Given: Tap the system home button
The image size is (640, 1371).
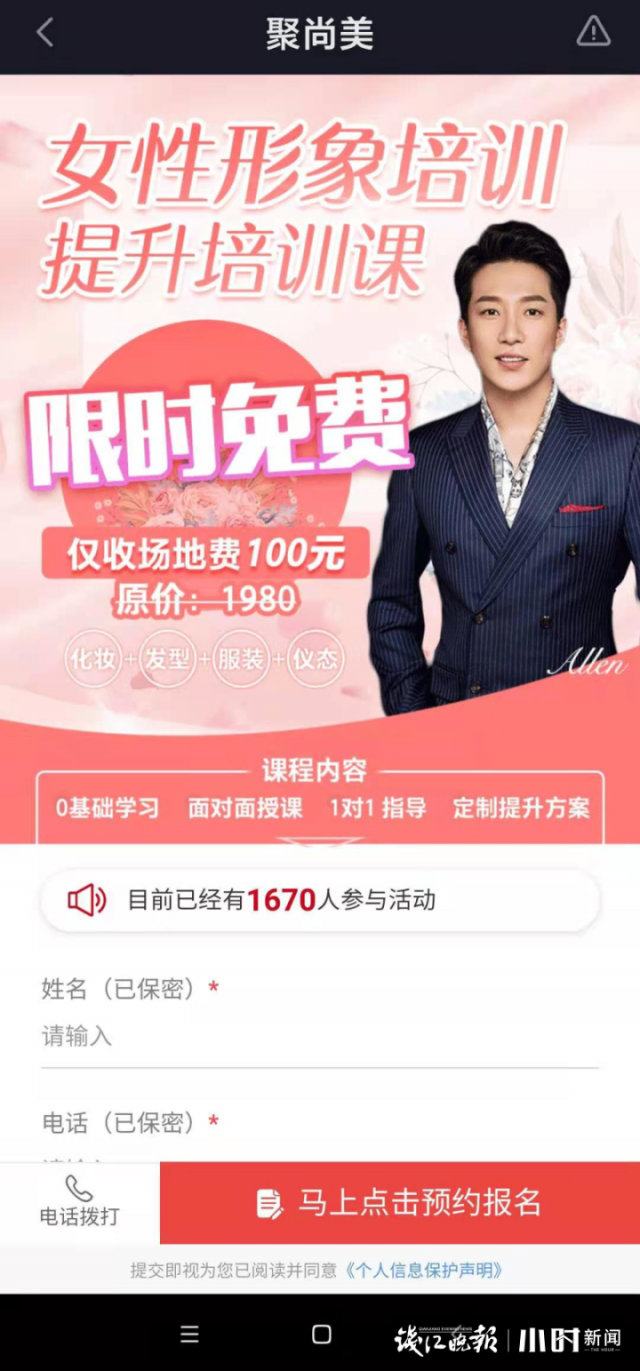Looking at the screenshot, I should (321, 1334).
